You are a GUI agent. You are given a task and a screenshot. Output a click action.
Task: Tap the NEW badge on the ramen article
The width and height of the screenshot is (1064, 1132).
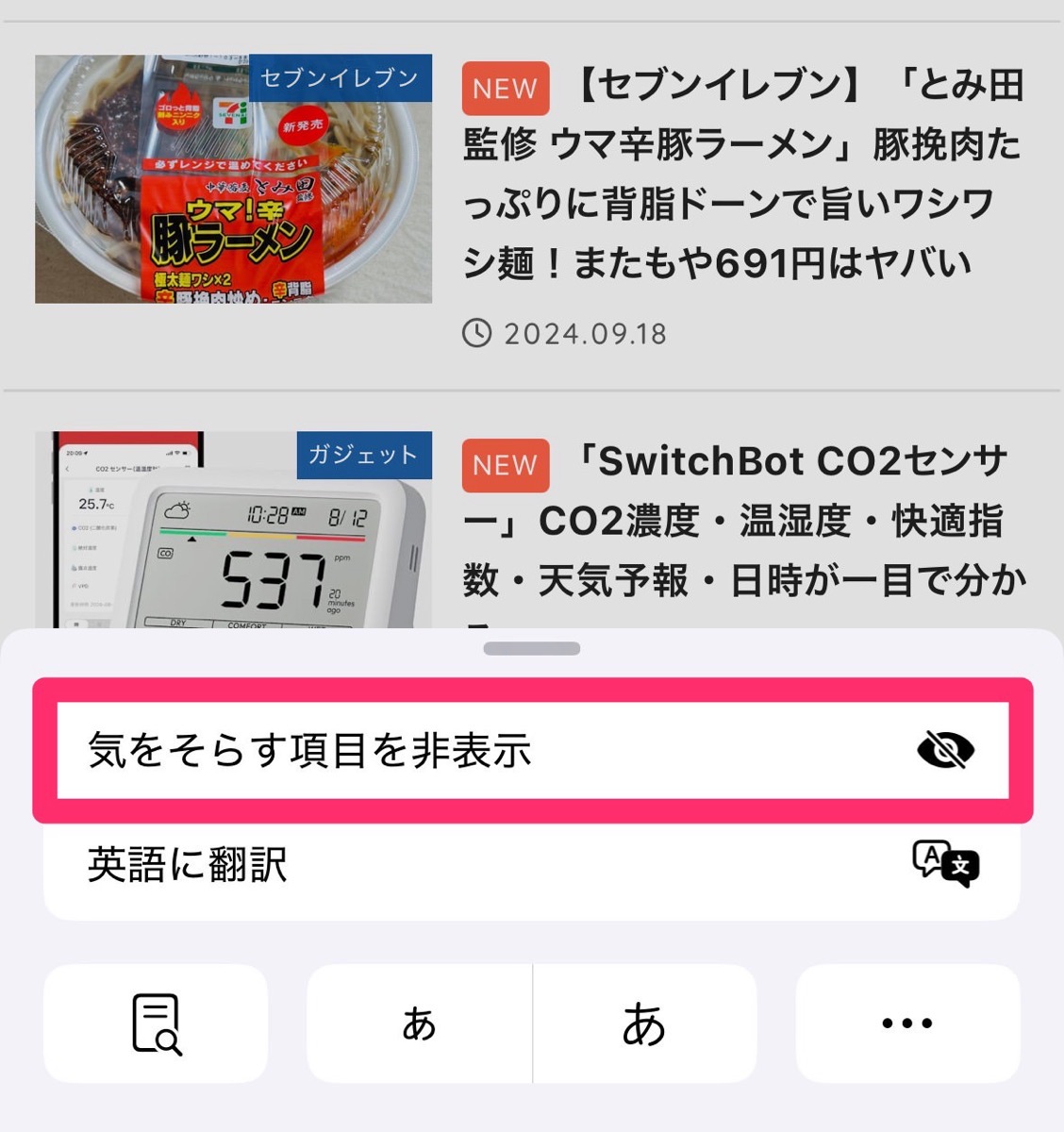505,88
